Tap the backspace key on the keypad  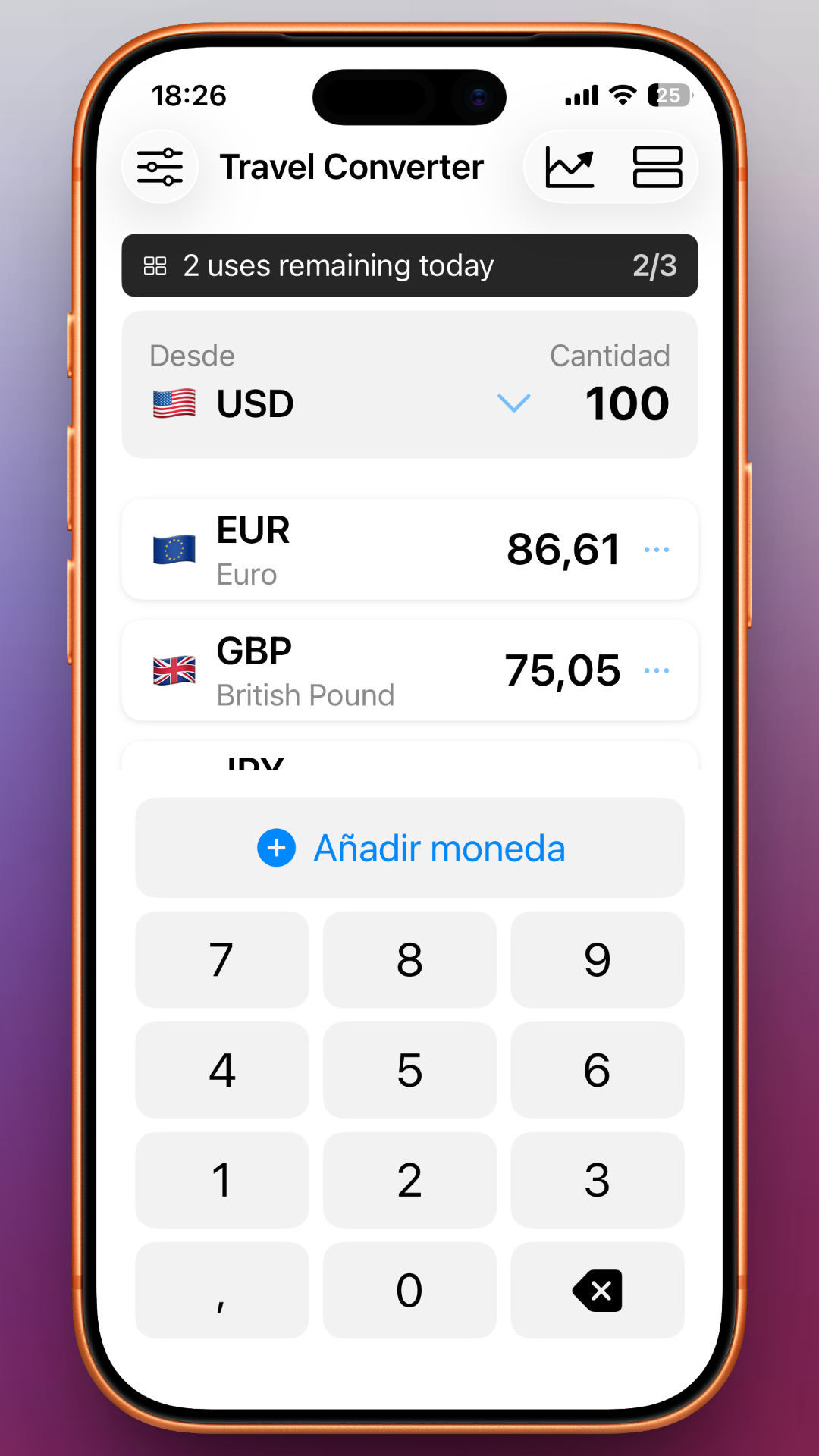[x=597, y=1289]
